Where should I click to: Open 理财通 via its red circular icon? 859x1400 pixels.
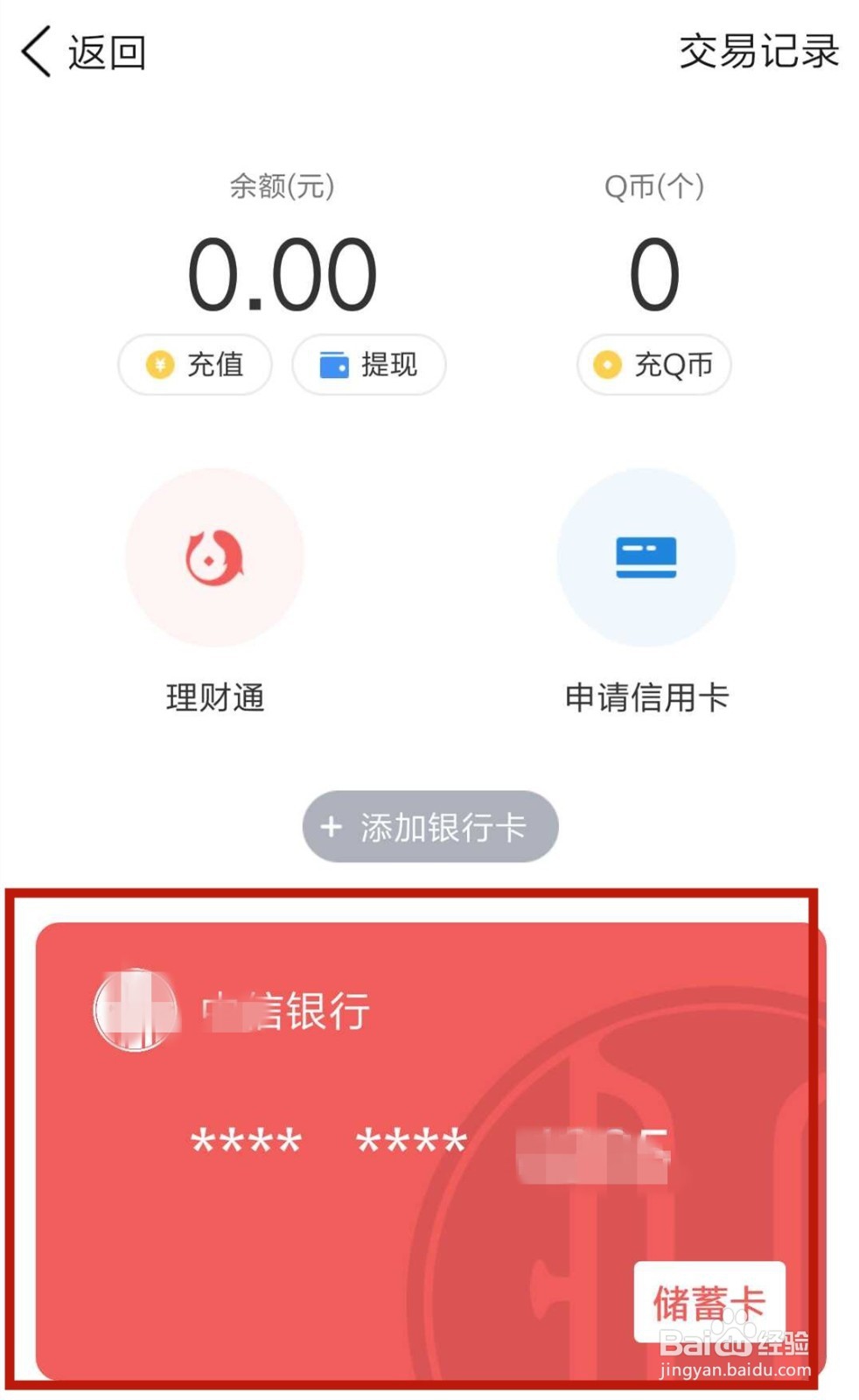coord(215,556)
